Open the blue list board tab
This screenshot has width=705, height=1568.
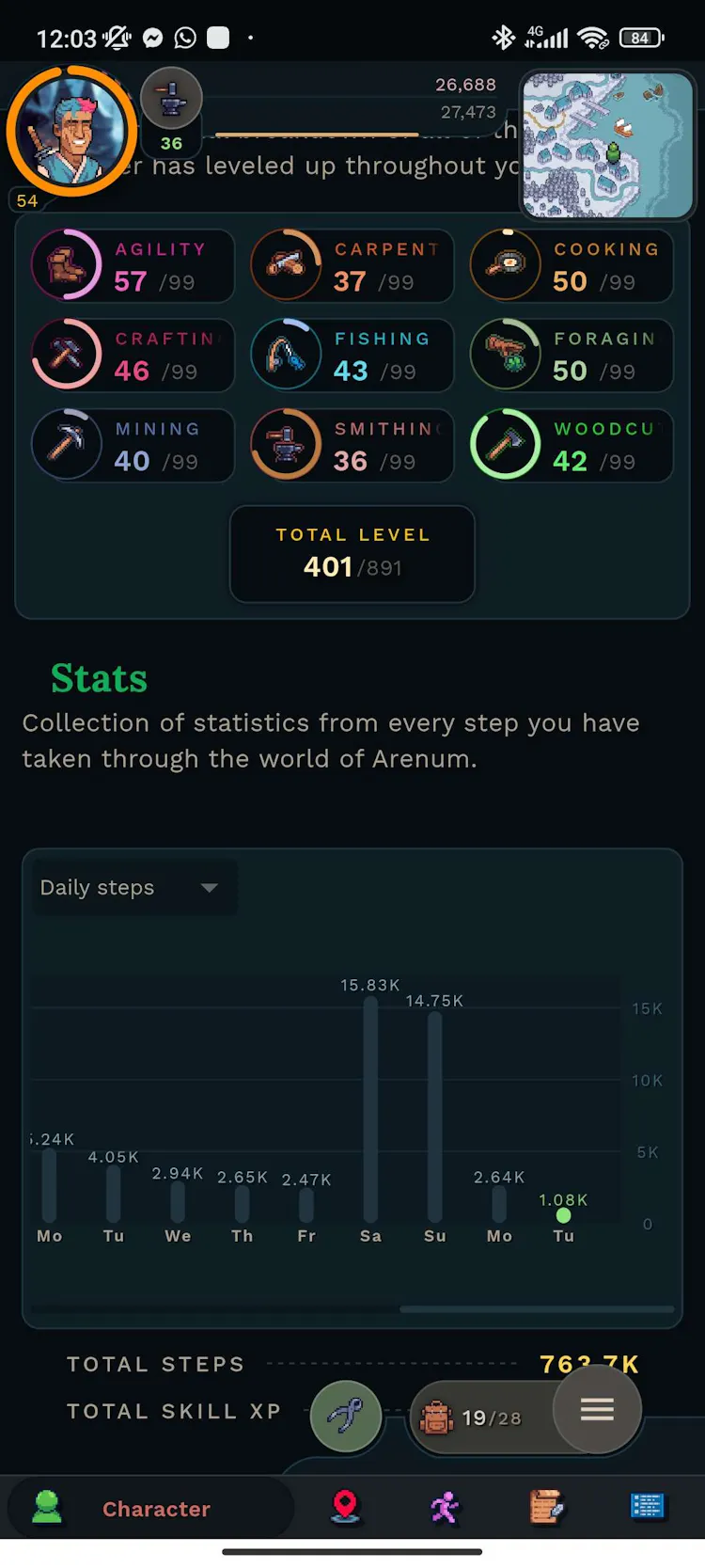647,1507
